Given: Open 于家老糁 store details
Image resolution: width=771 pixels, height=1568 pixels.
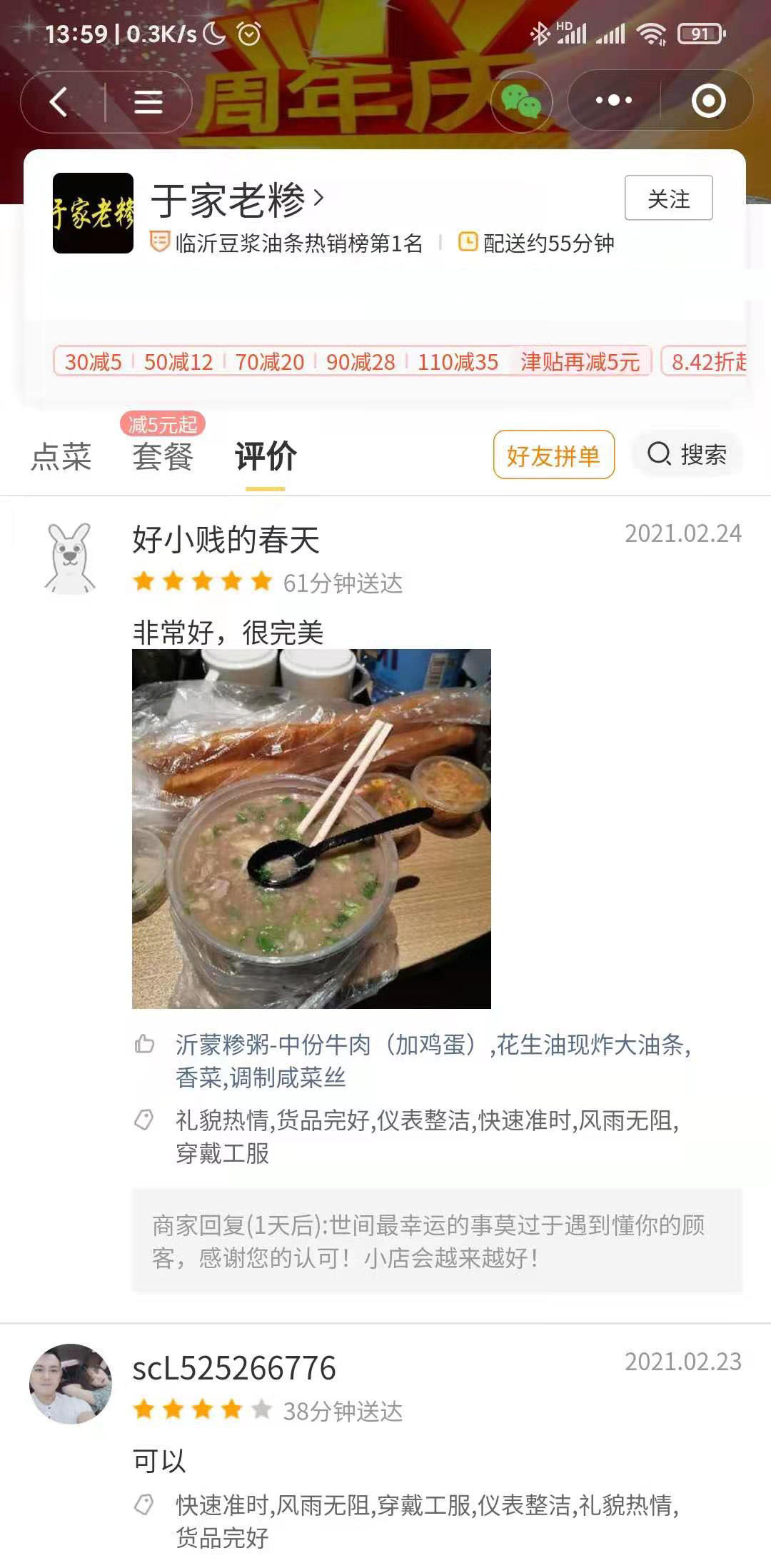Looking at the screenshot, I should [237, 200].
